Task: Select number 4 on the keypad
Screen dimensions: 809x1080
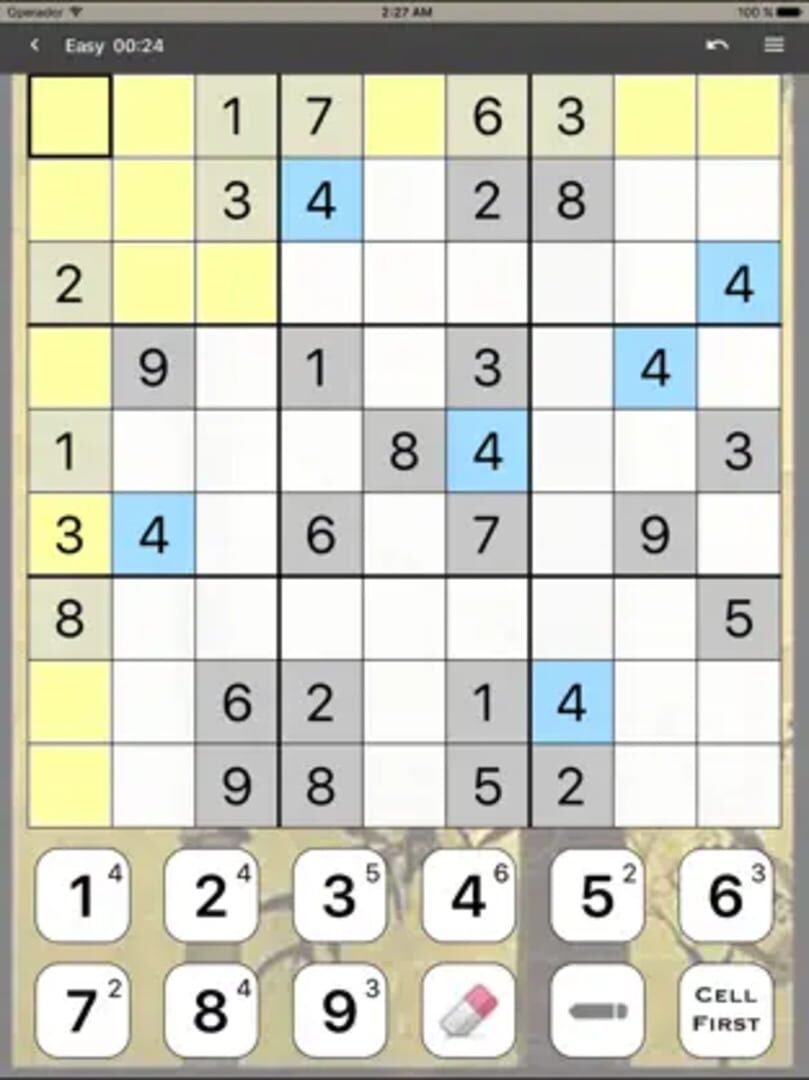Action: pos(469,896)
